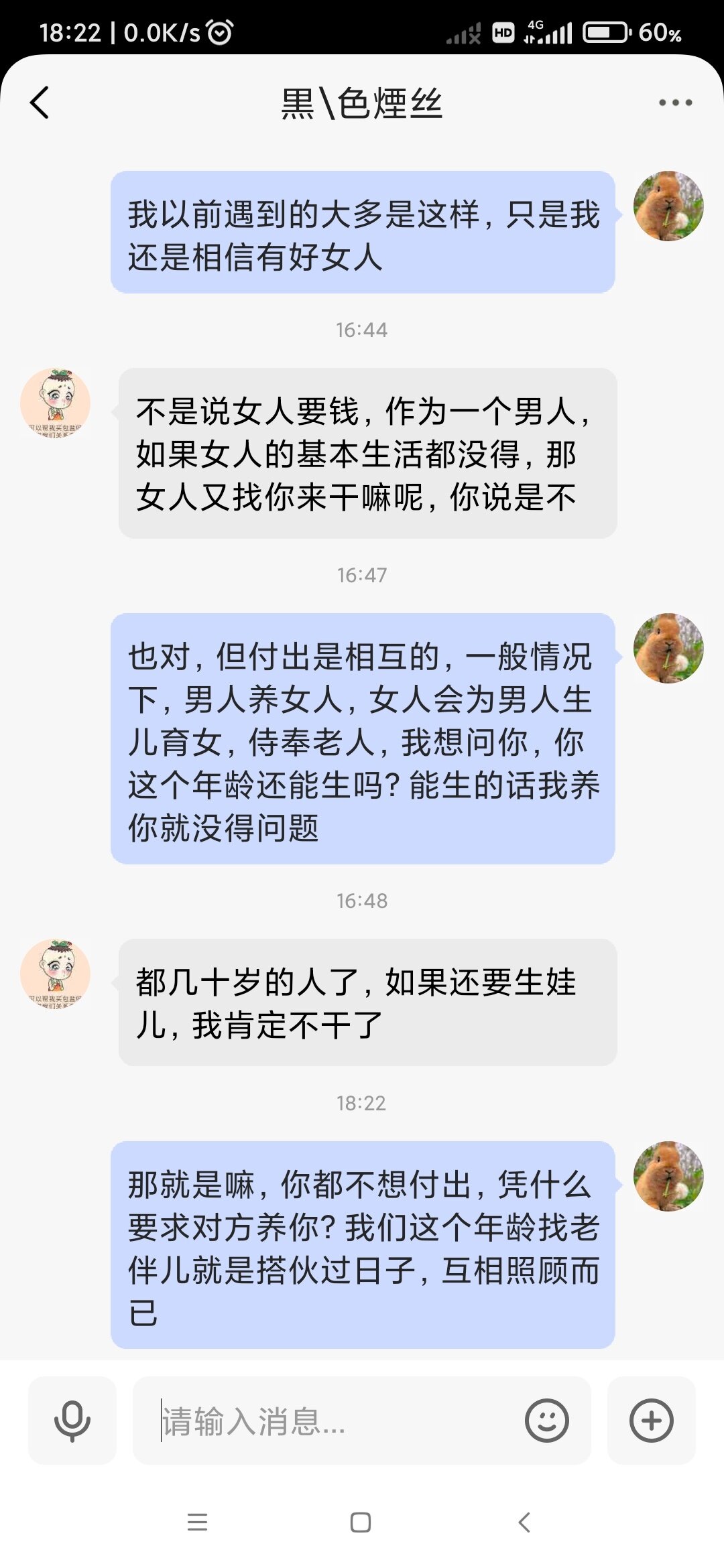The image size is (724, 1568).
Task: Open the emoji picker
Action: tap(546, 1420)
